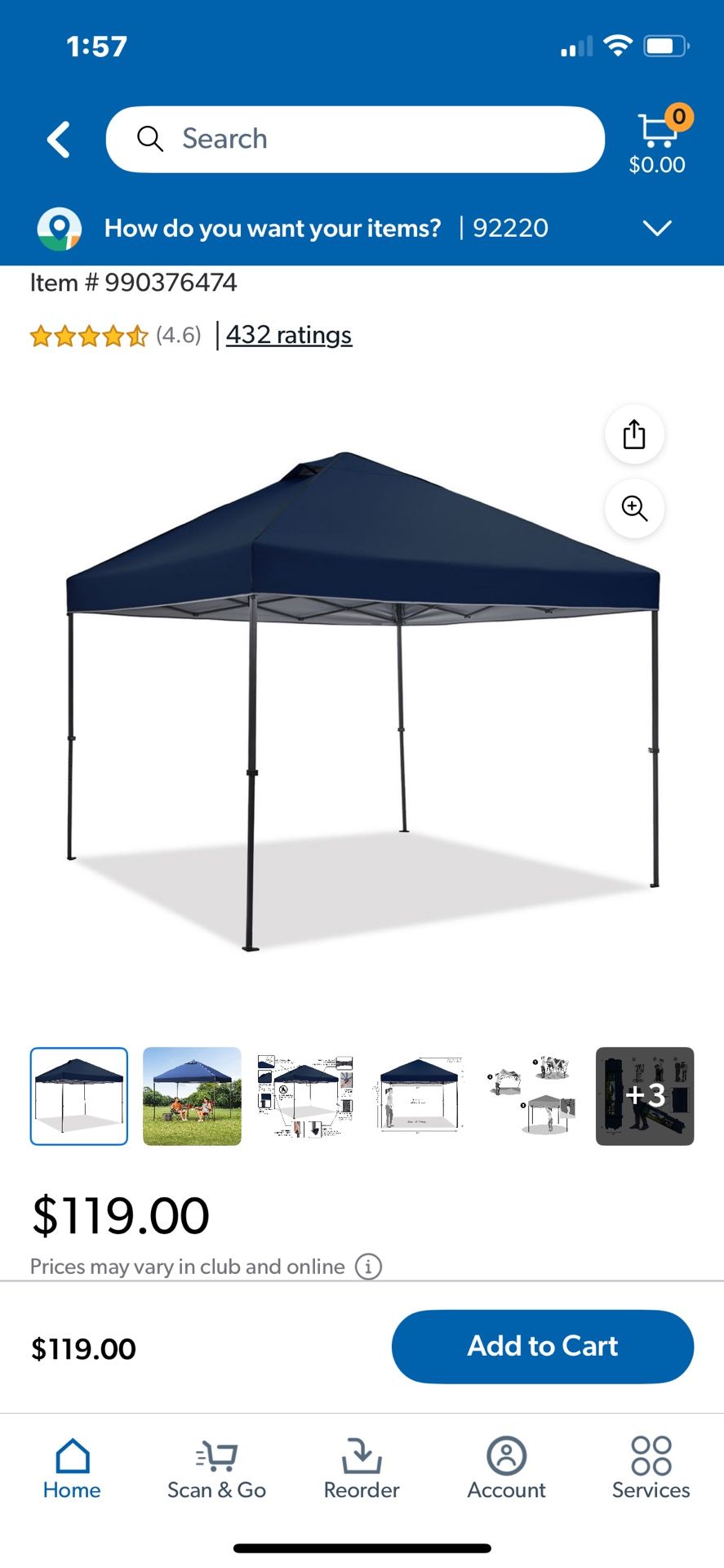View the dimensions thumbnail with standing person
724x1568 pixels.
(x=419, y=1096)
